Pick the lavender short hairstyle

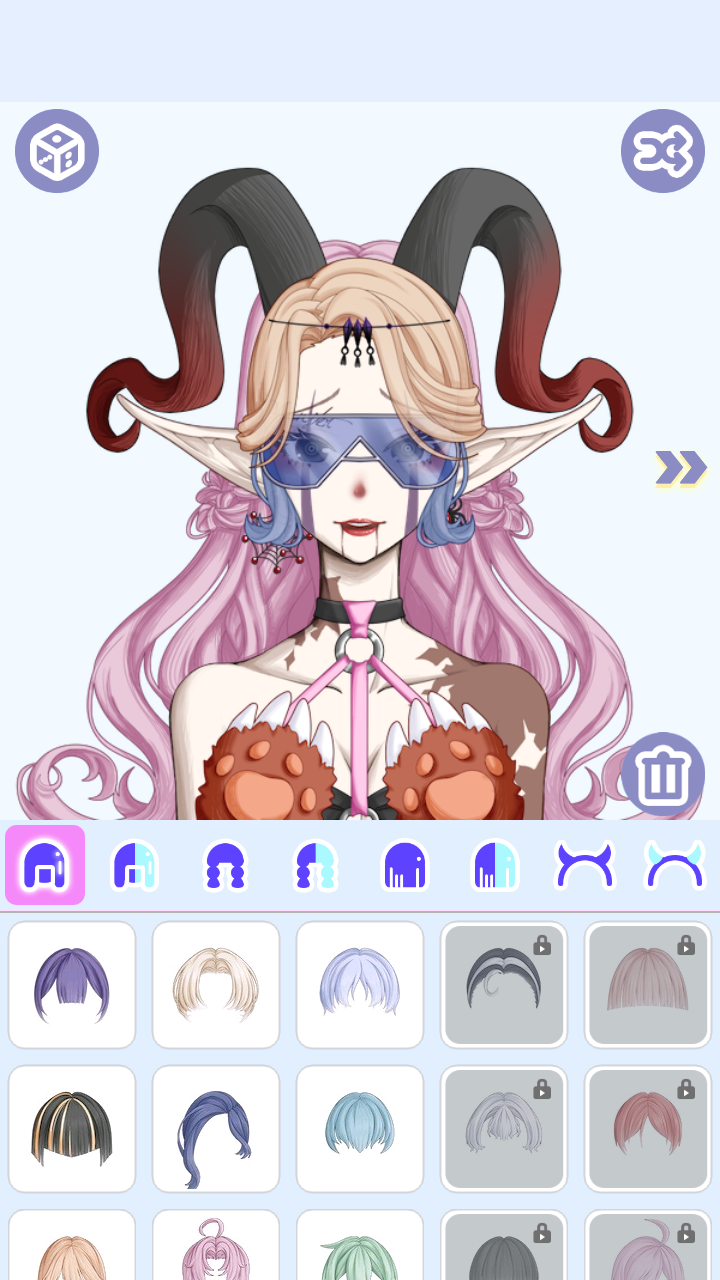(x=360, y=985)
